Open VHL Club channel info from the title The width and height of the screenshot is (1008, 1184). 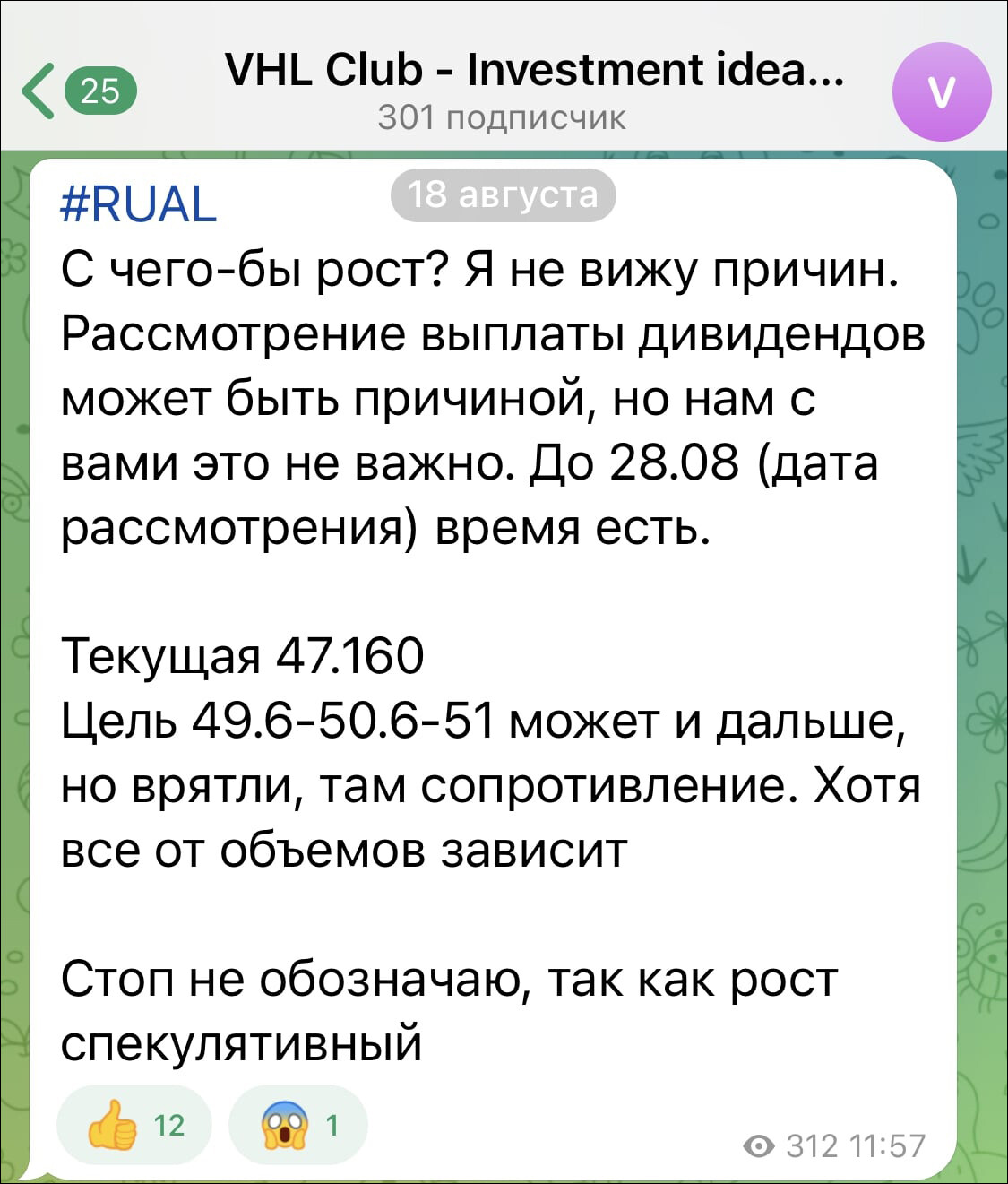(x=532, y=72)
